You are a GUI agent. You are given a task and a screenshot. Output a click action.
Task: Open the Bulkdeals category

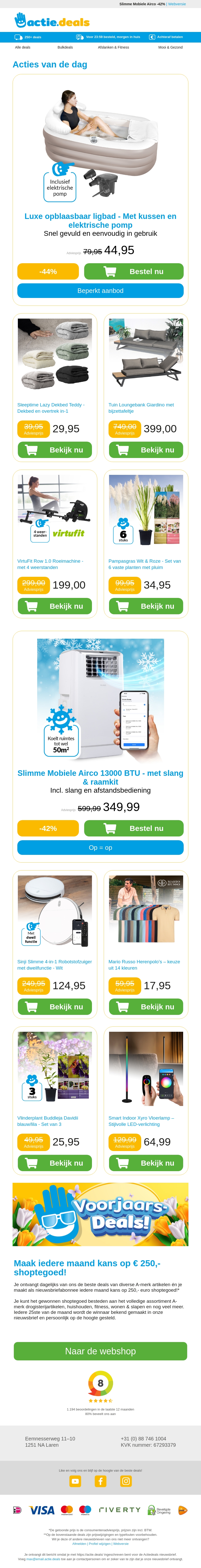[x=65, y=47]
